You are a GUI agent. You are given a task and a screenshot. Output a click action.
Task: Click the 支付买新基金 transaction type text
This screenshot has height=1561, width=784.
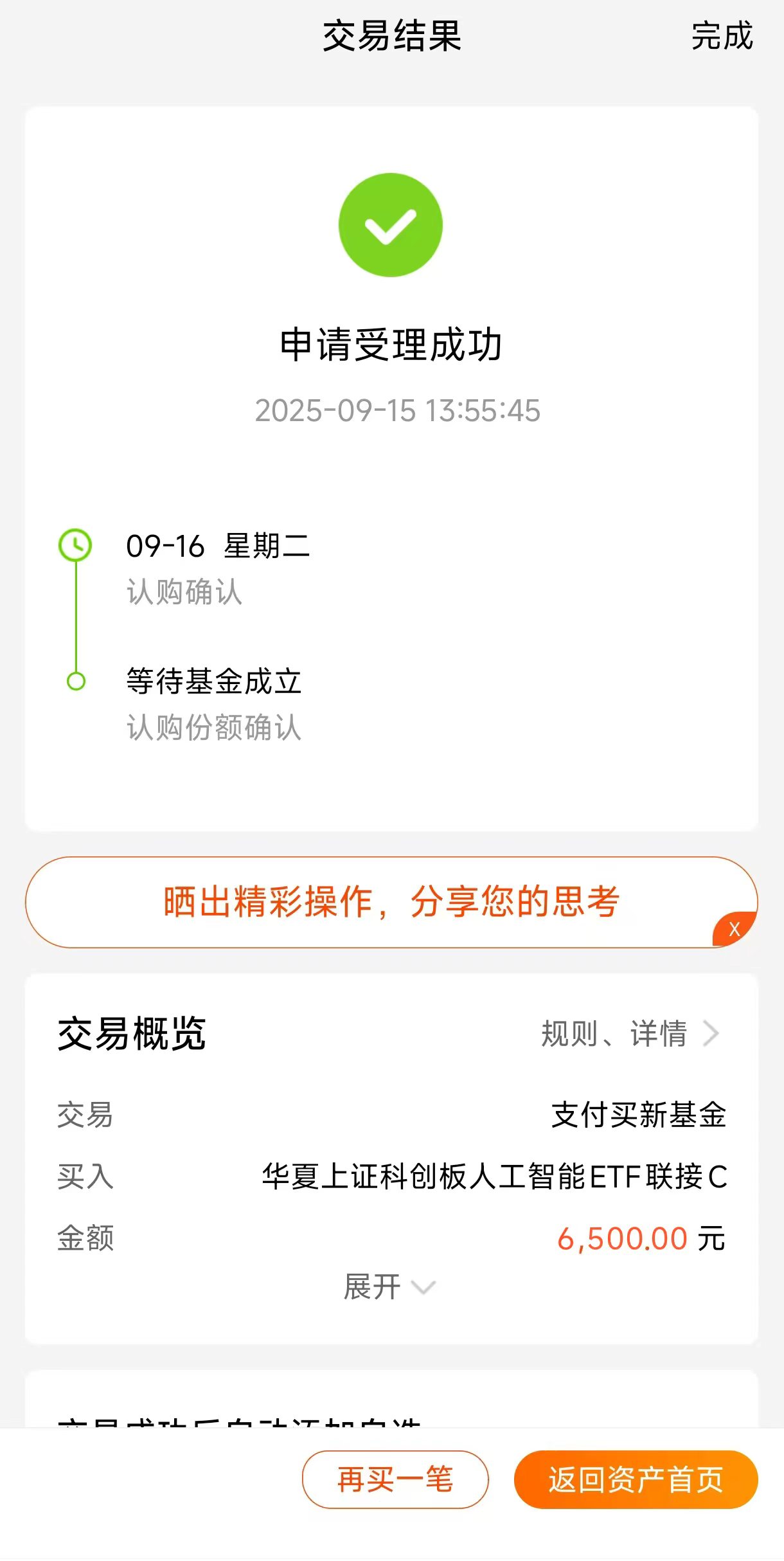tap(639, 1117)
